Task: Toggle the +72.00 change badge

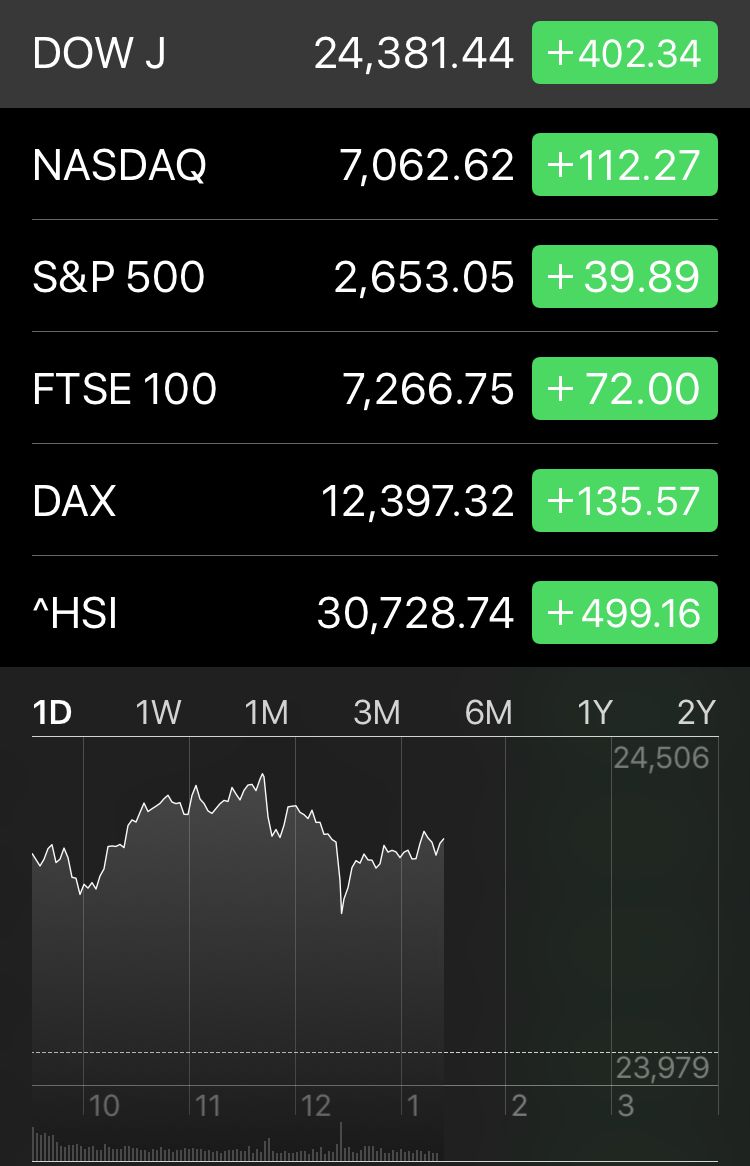Action: click(625, 389)
